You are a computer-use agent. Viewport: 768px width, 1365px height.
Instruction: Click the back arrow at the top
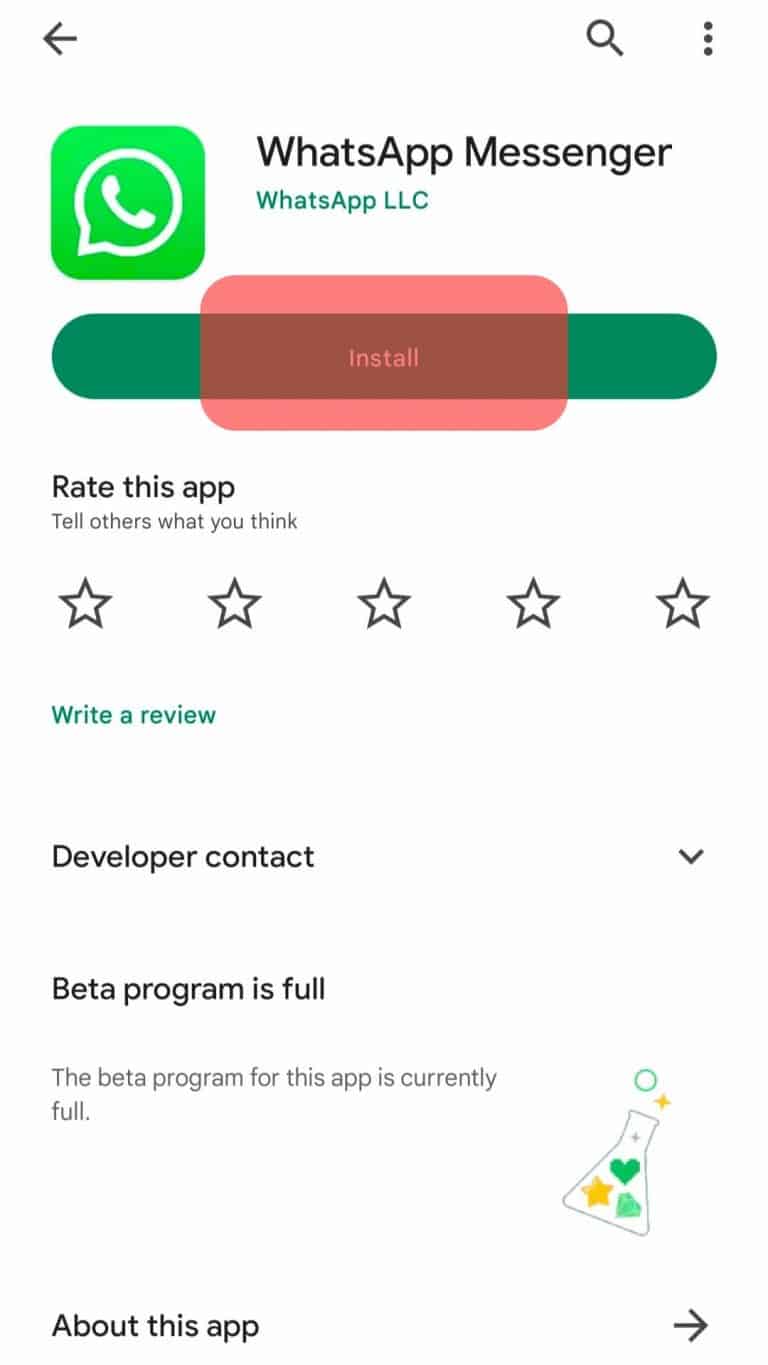click(59, 38)
